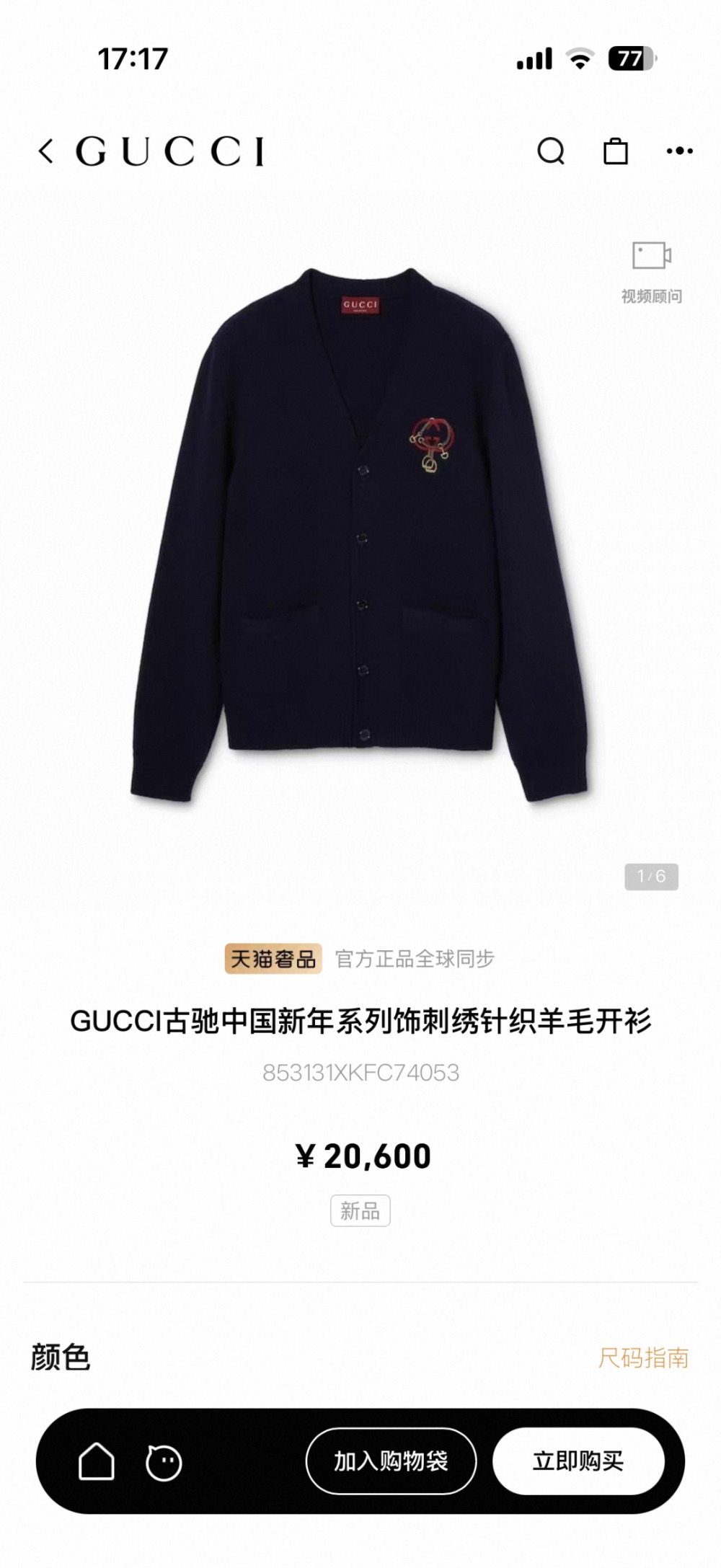Open the size guide (尺码指南)

coord(642,1358)
